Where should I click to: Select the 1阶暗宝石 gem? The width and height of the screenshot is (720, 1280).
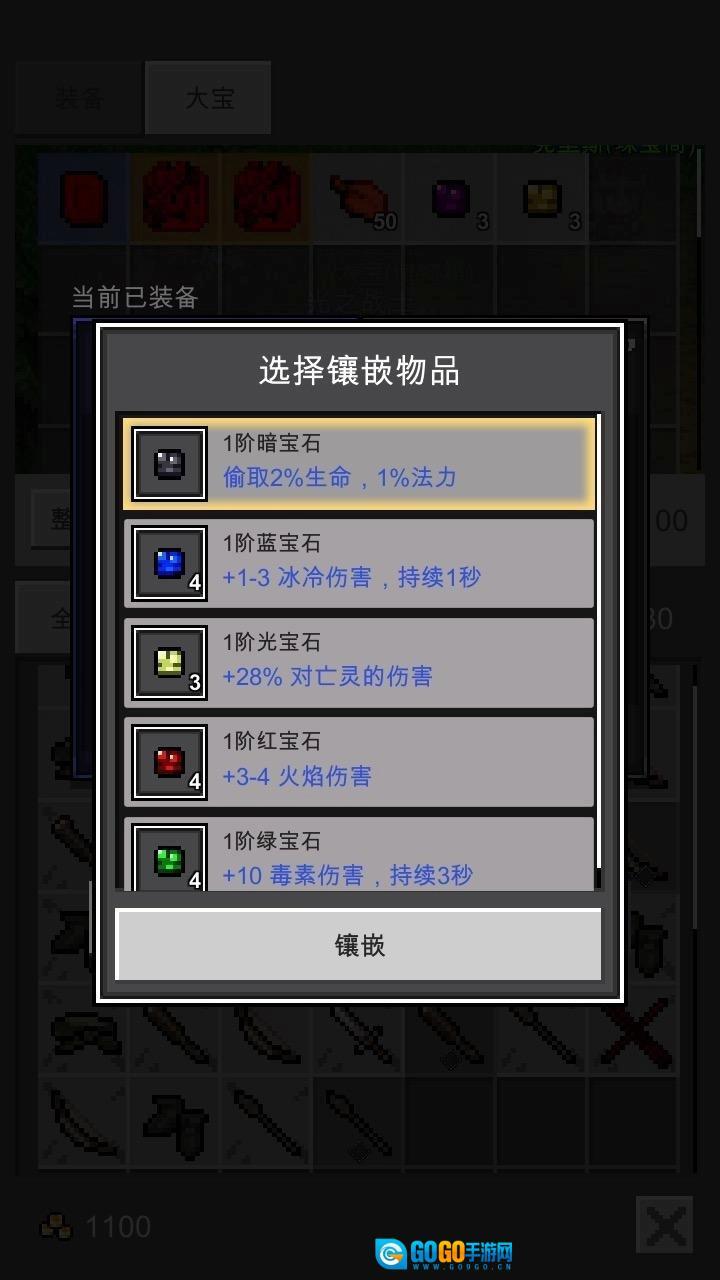(x=359, y=463)
